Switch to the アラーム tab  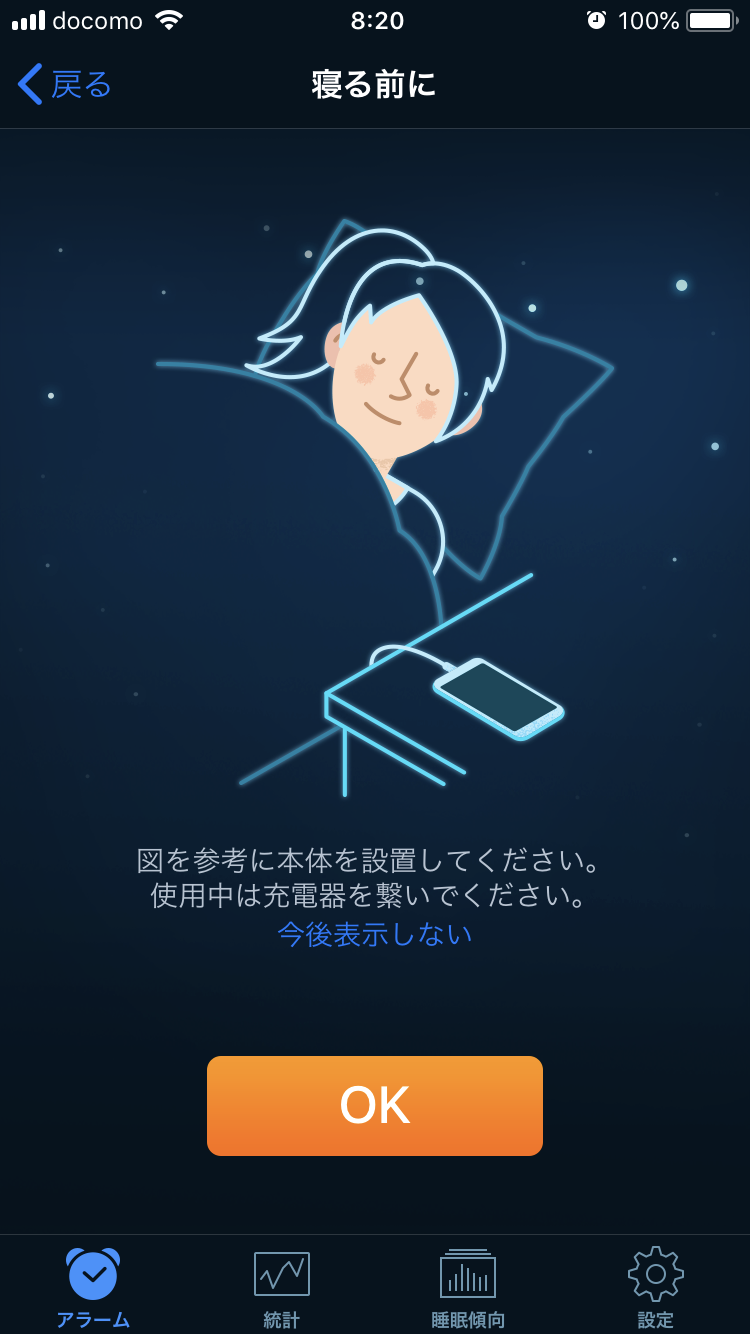(93, 1288)
